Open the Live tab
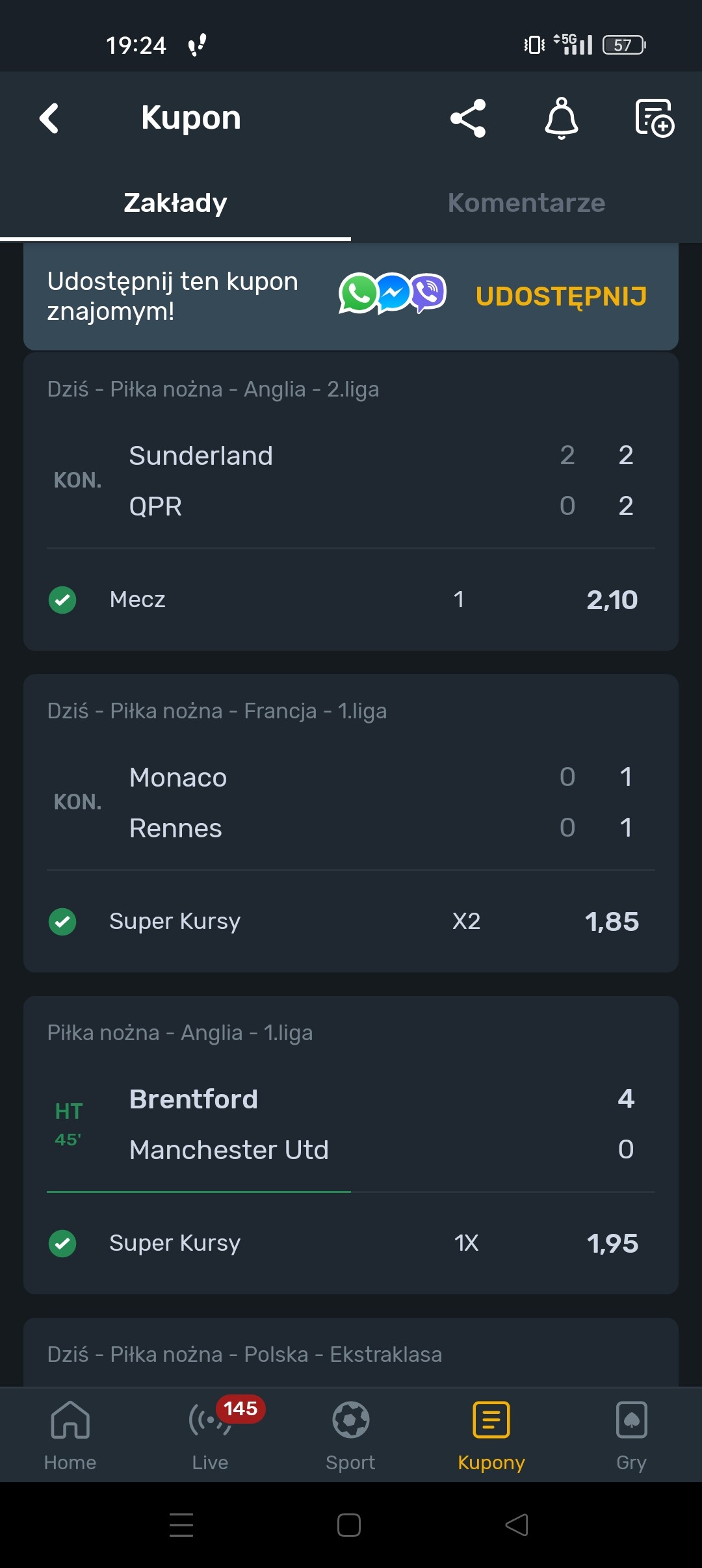 click(211, 1435)
